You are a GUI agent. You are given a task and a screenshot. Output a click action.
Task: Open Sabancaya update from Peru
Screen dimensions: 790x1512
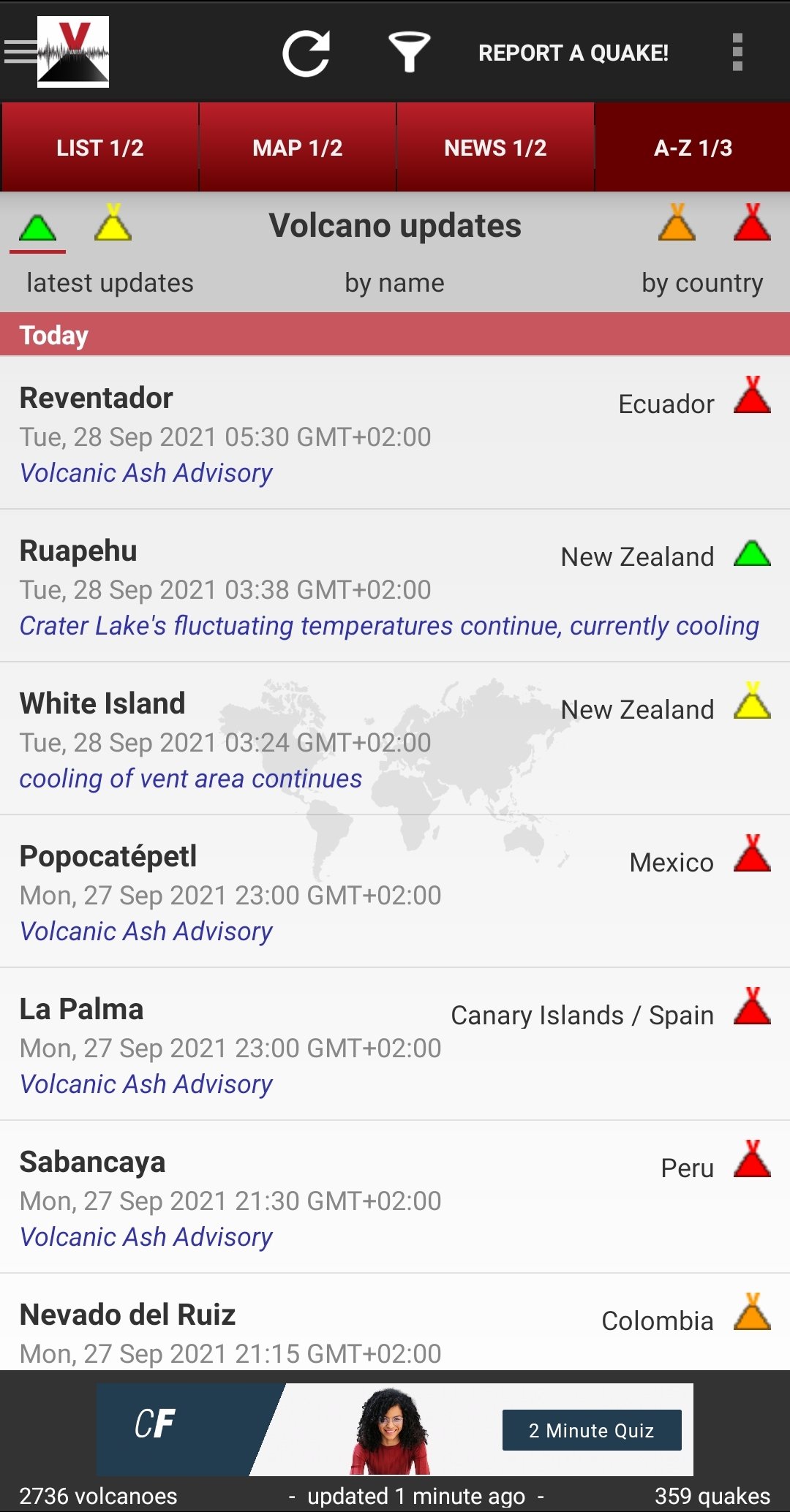pos(395,1197)
